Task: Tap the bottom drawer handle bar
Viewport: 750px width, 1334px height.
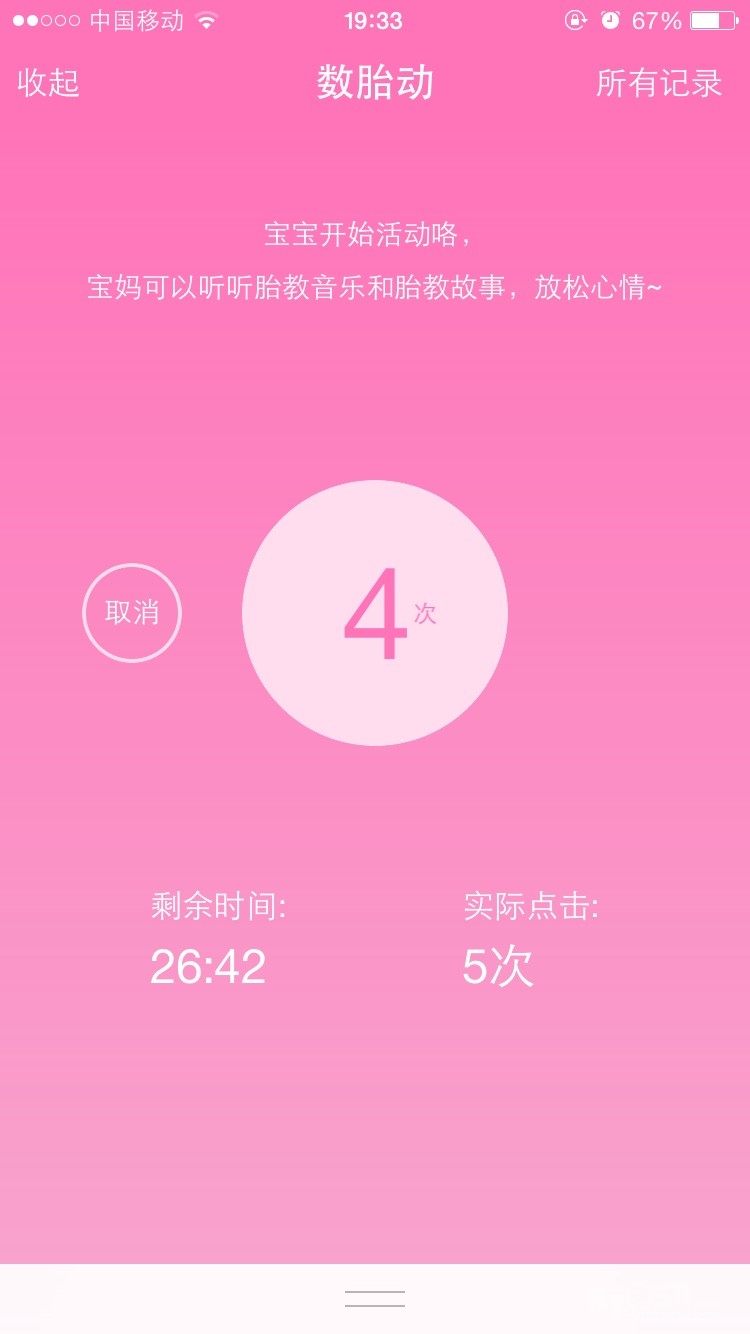Action: 375,1298
